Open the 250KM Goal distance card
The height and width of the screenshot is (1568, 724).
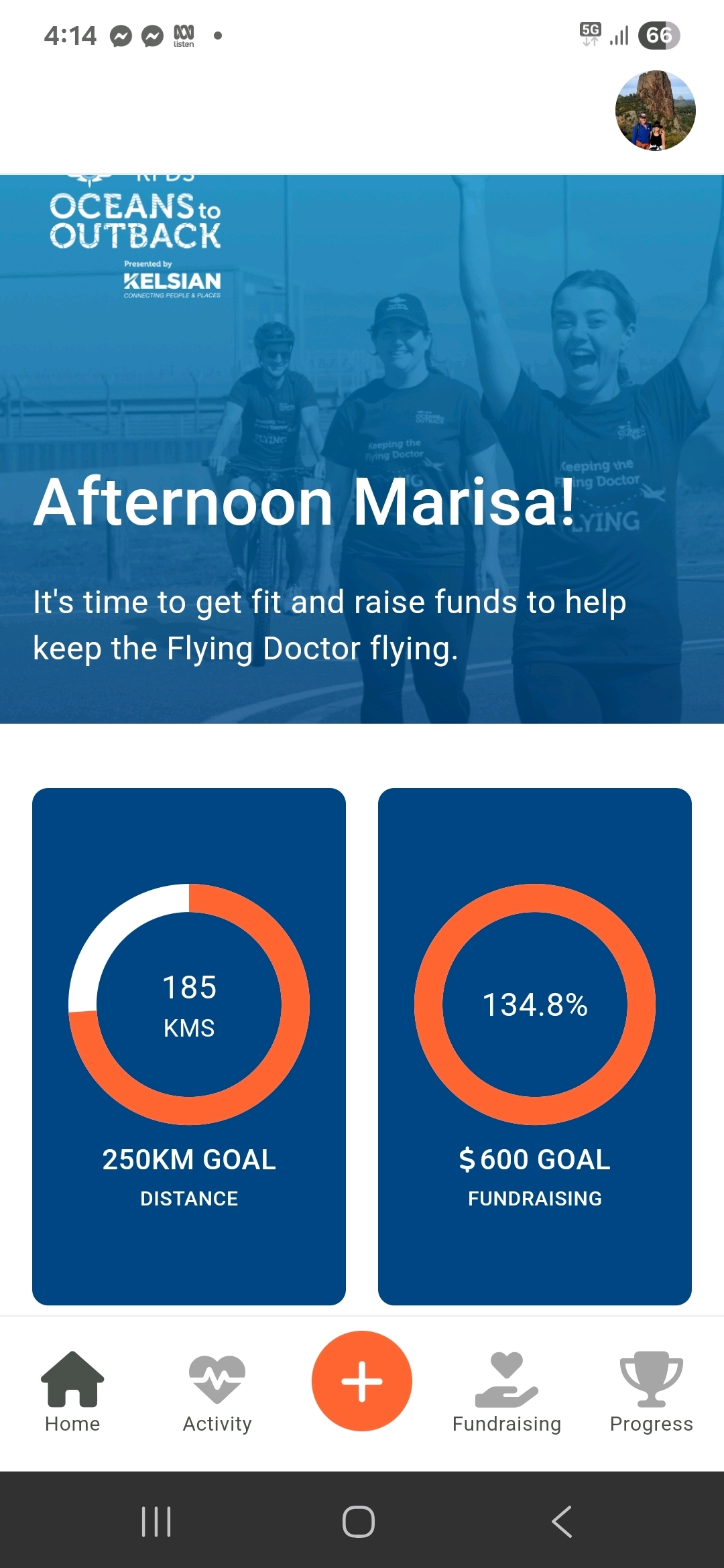point(189,1045)
